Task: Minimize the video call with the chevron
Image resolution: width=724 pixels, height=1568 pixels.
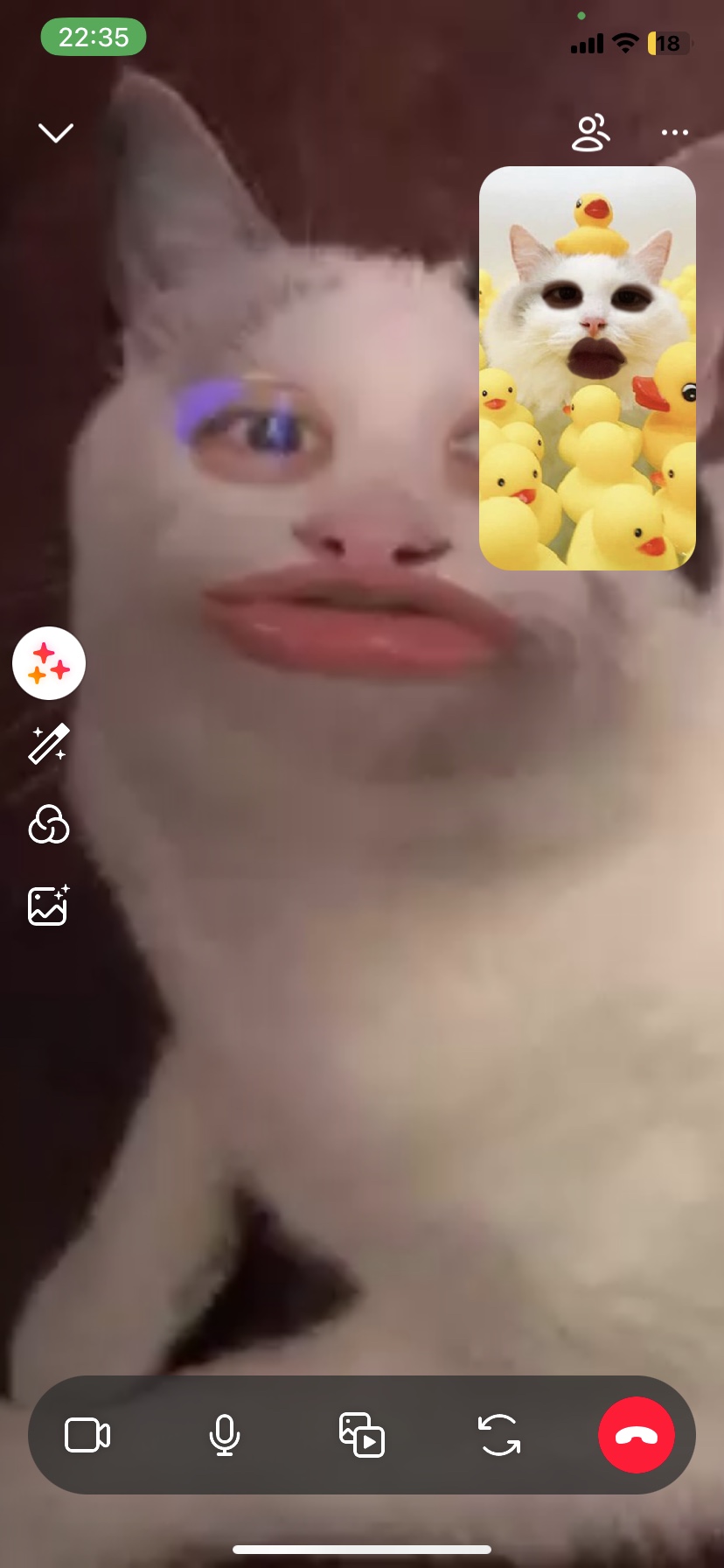Action: pos(56,132)
